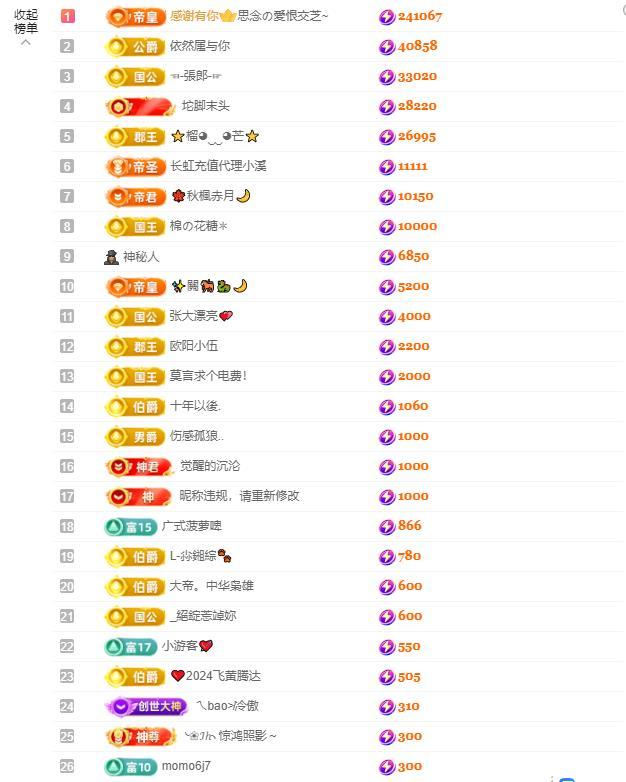Open 觉醒的沉沦 ranking row
Viewport: 626px width, 782px height.
click(209, 466)
